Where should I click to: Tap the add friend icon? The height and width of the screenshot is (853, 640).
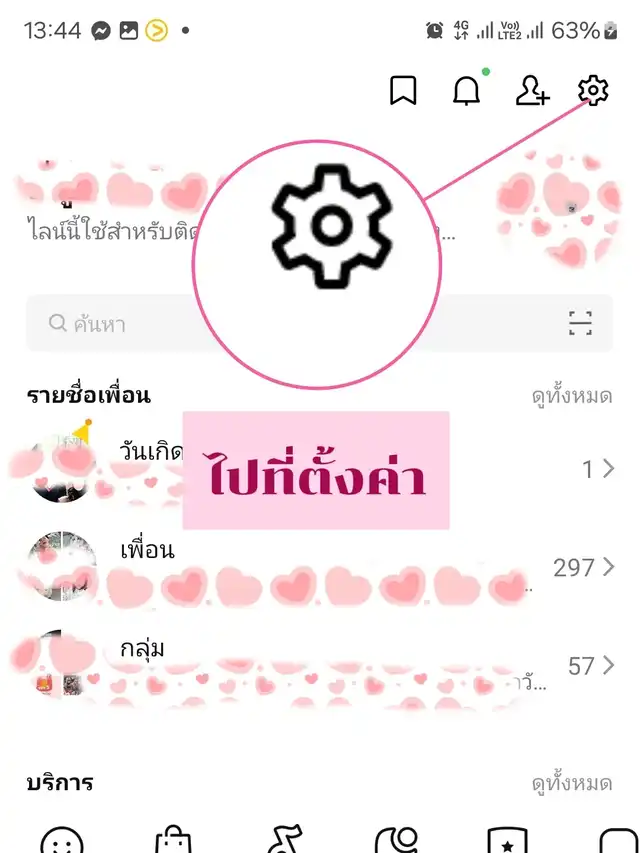point(532,91)
